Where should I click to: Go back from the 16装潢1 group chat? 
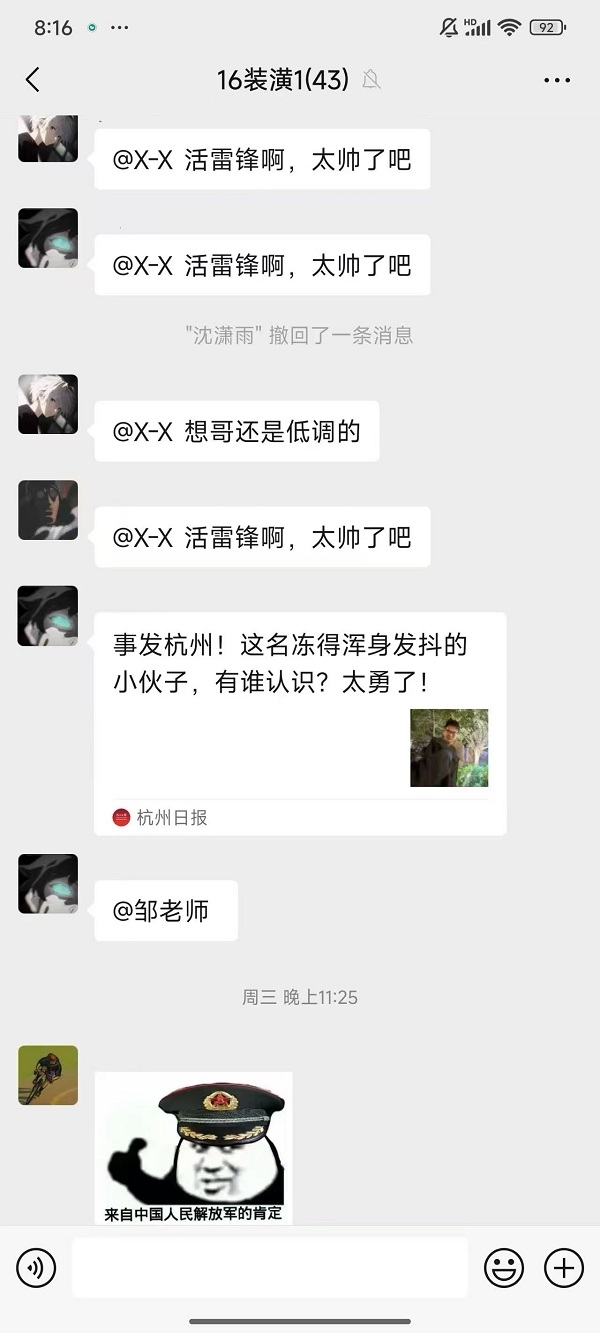pyautogui.click(x=33, y=80)
